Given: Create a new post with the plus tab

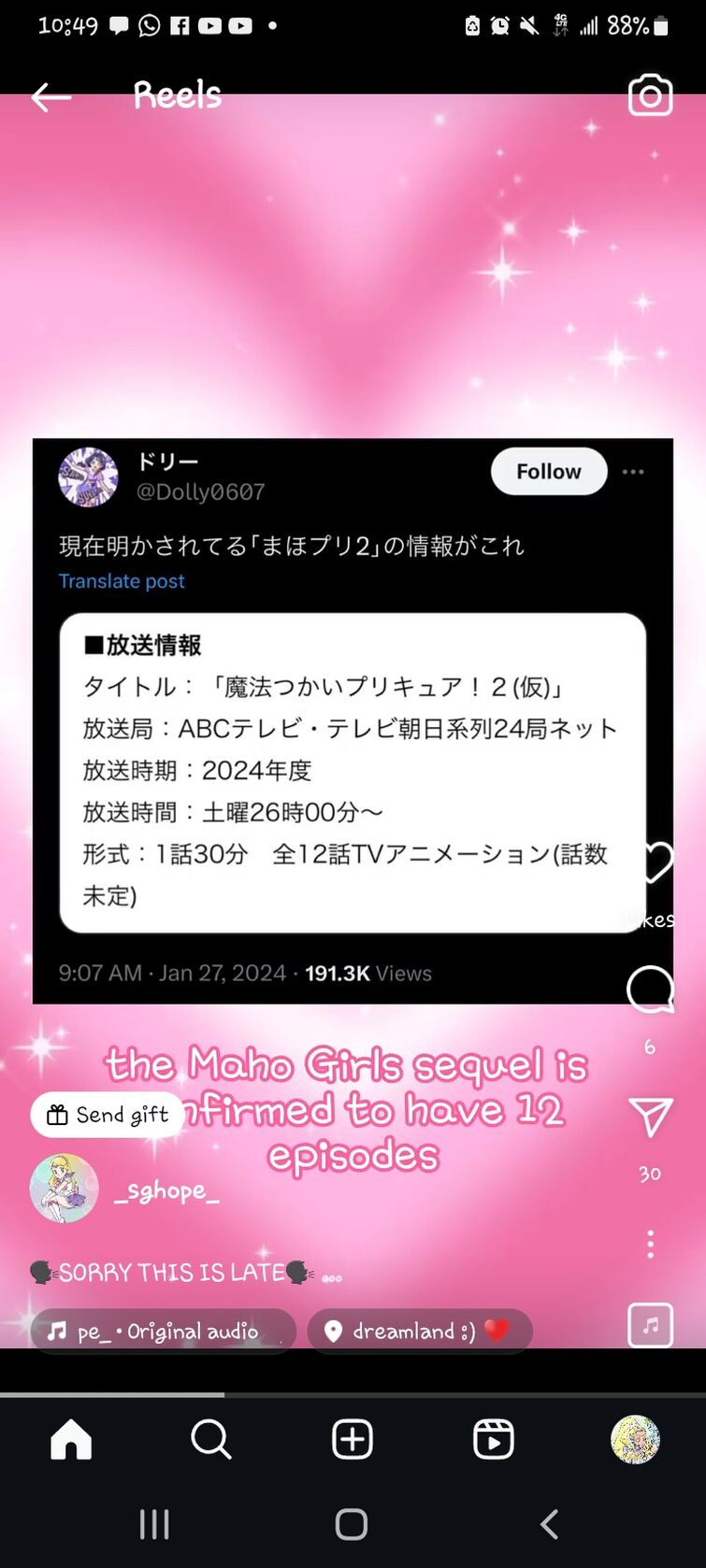Looking at the screenshot, I should [353, 1439].
